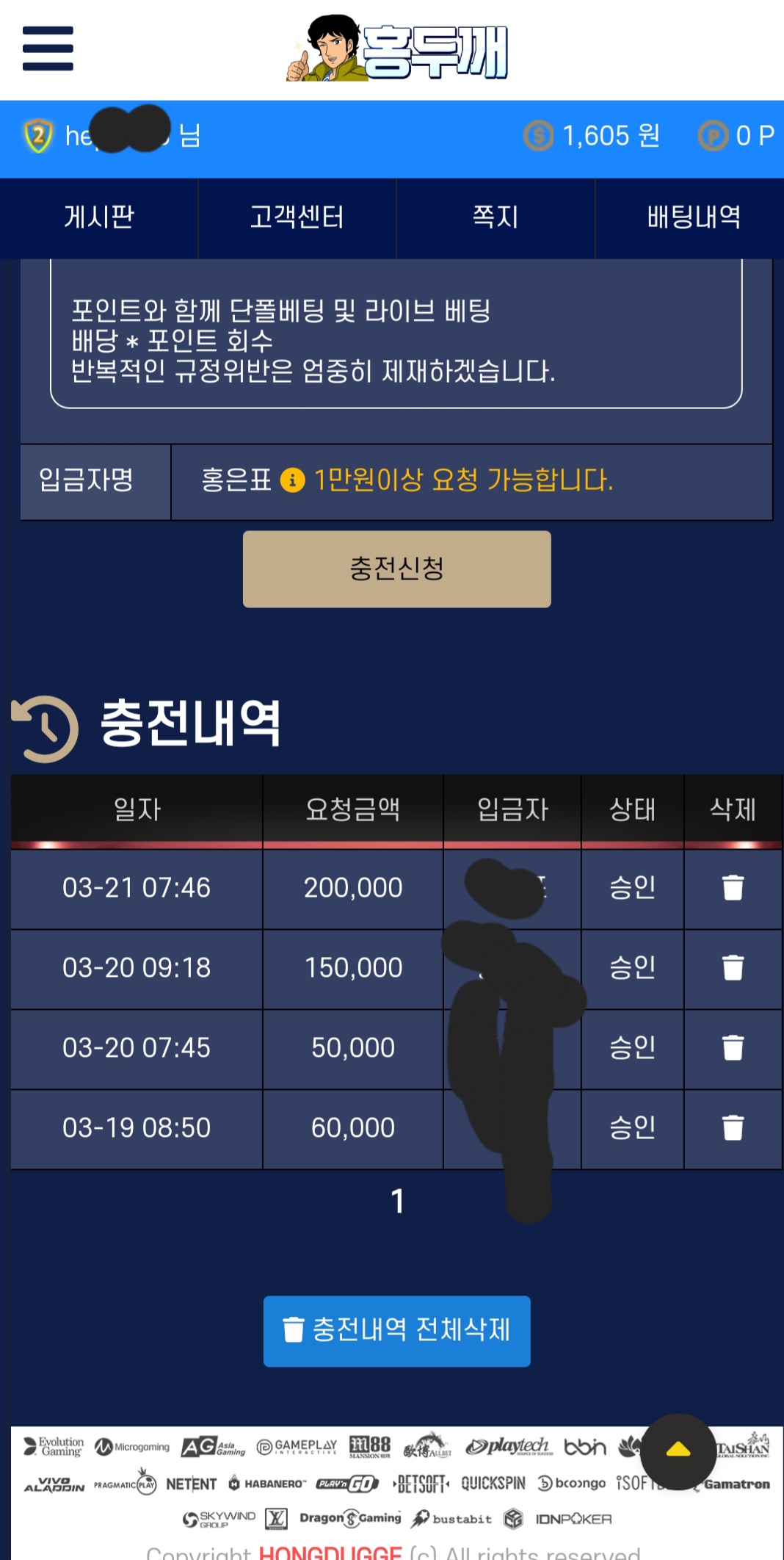Delete the 03-21 07:46 charge record
The image size is (784, 1560).
tap(733, 888)
